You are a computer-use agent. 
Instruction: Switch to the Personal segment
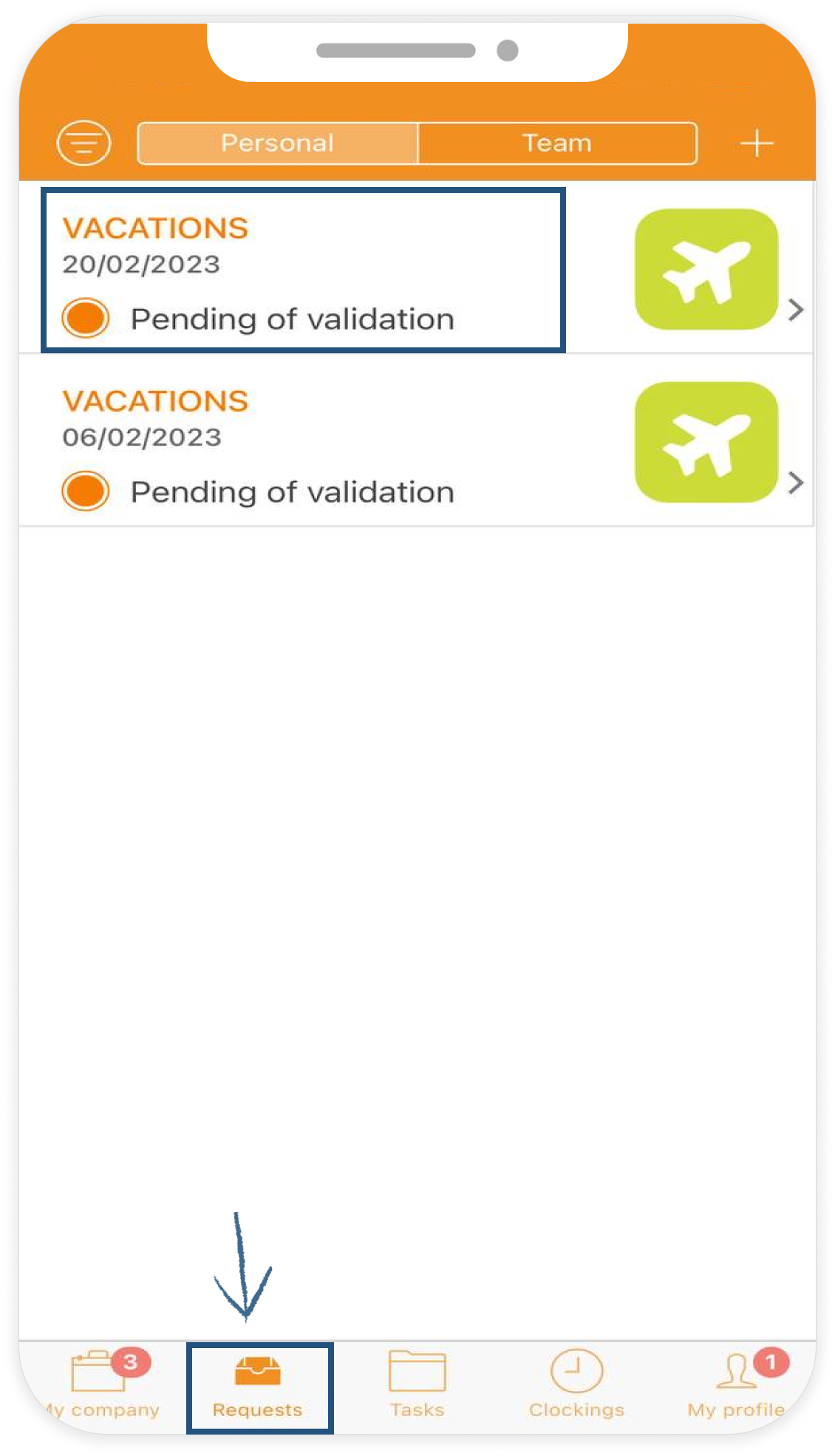(x=278, y=143)
